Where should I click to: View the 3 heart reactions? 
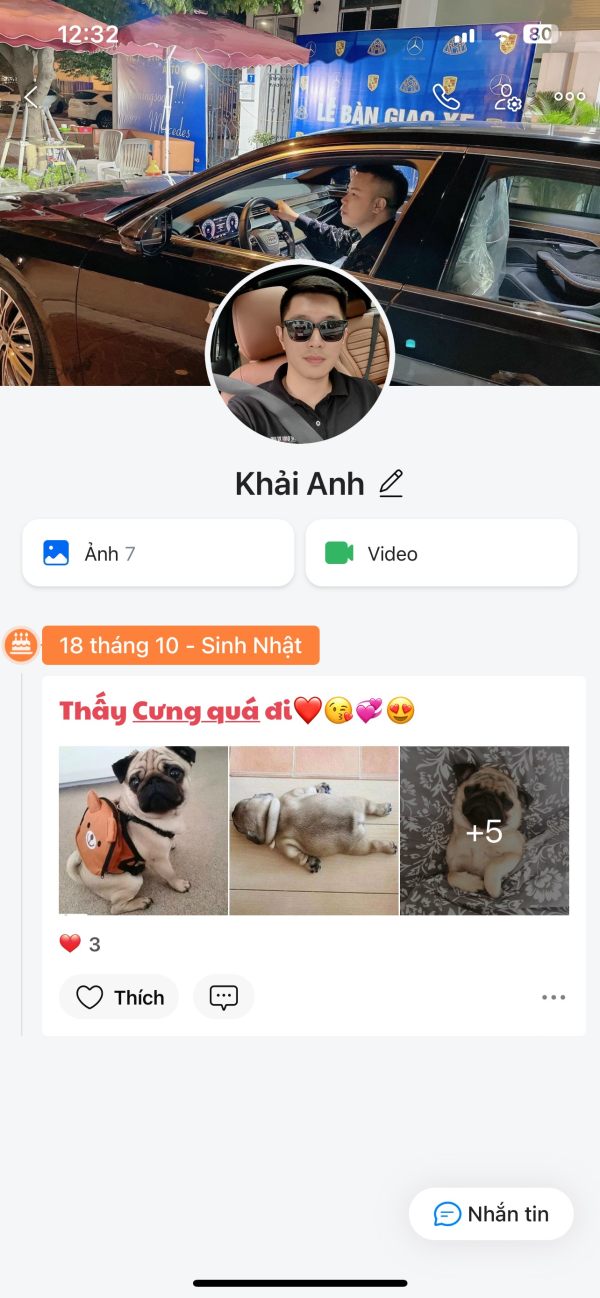(x=80, y=944)
